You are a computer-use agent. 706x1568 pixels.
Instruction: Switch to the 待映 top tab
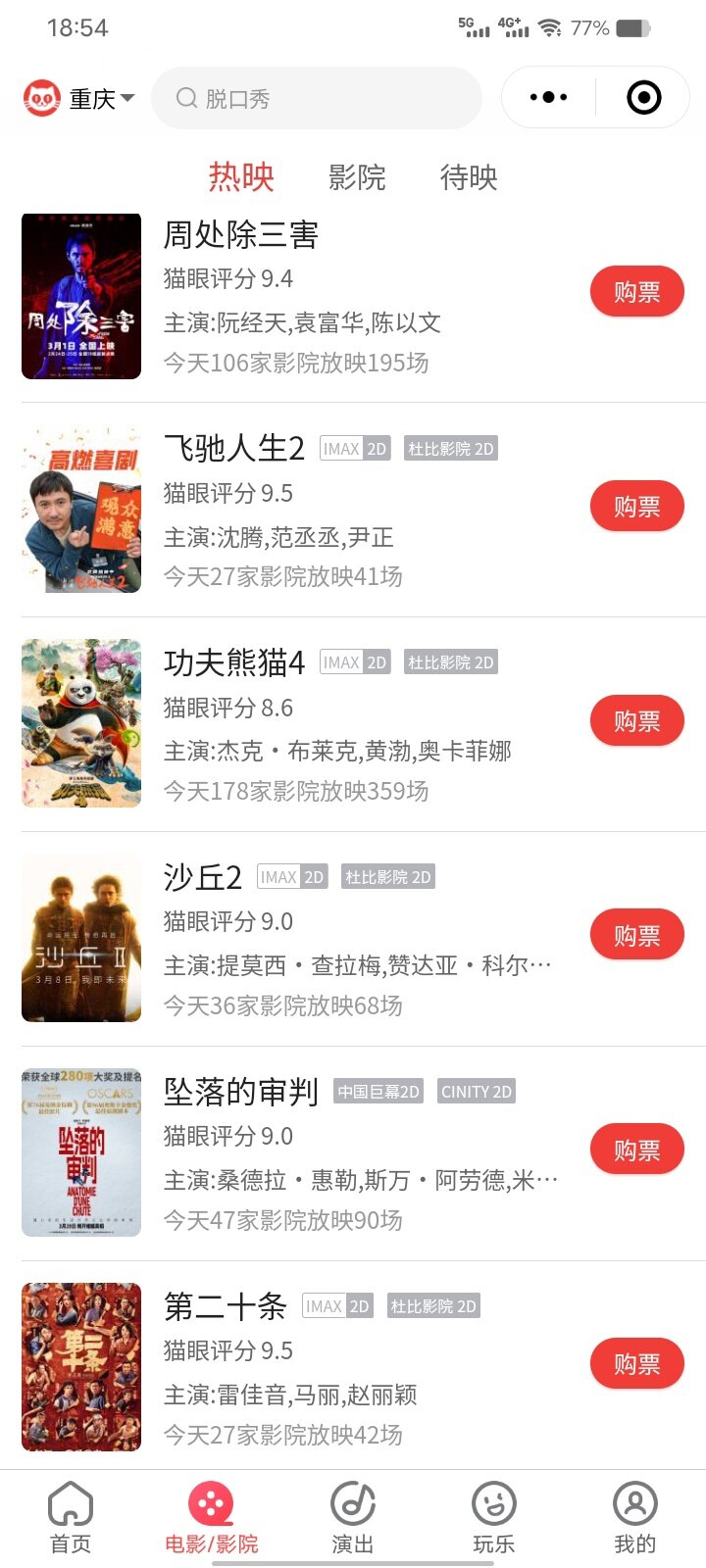pyautogui.click(x=469, y=177)
